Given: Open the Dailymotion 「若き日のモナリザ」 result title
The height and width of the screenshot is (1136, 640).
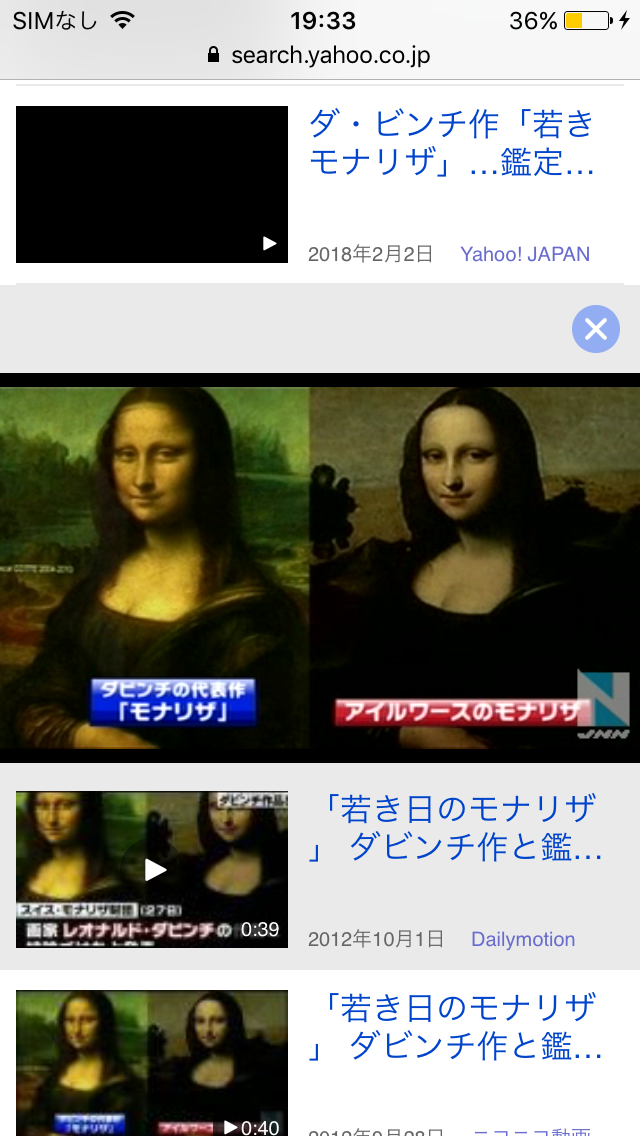Looking at the screenshot, I should click(x=461, y=827).
